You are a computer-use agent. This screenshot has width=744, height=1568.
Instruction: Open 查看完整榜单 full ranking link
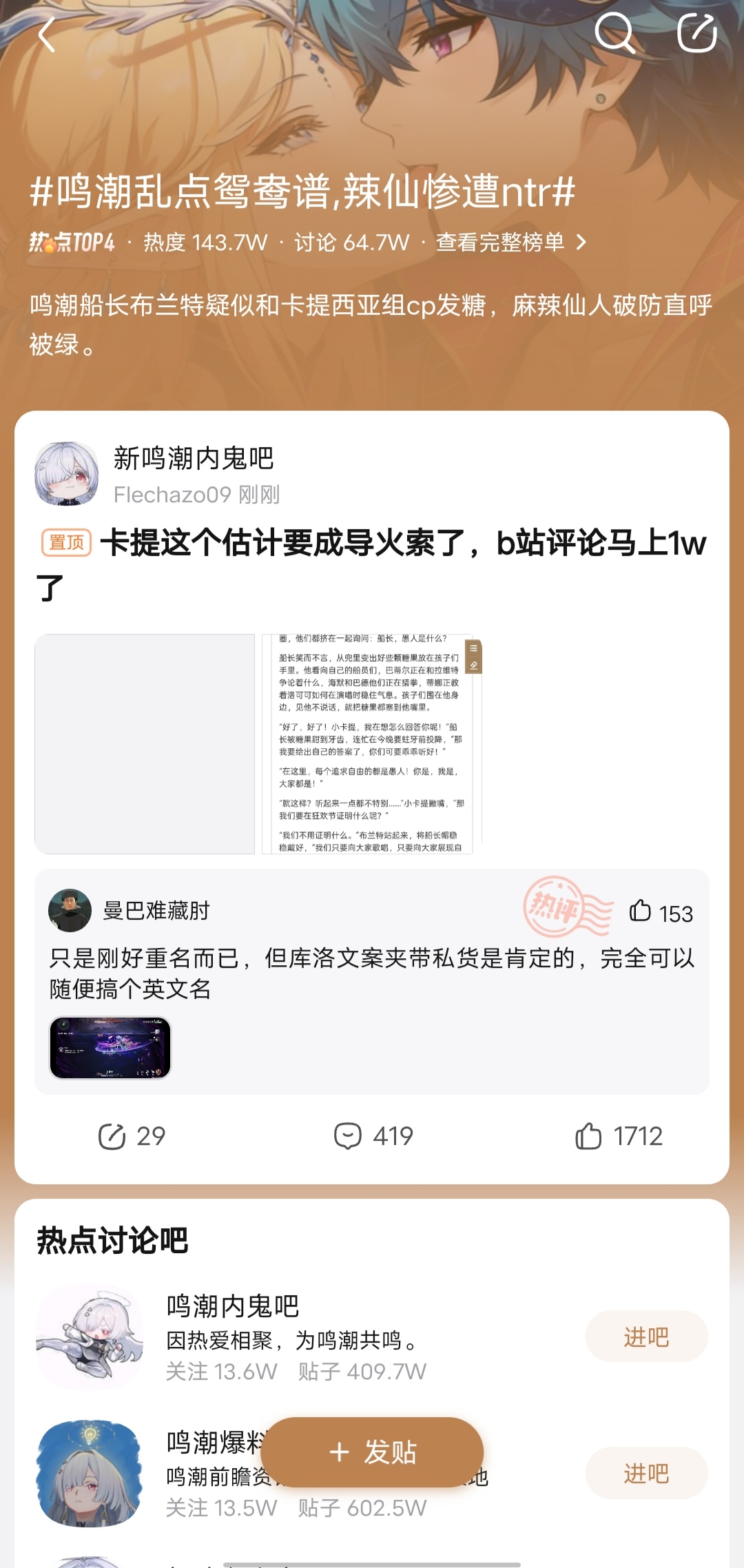pyautogui.click(x=511, y=243)
